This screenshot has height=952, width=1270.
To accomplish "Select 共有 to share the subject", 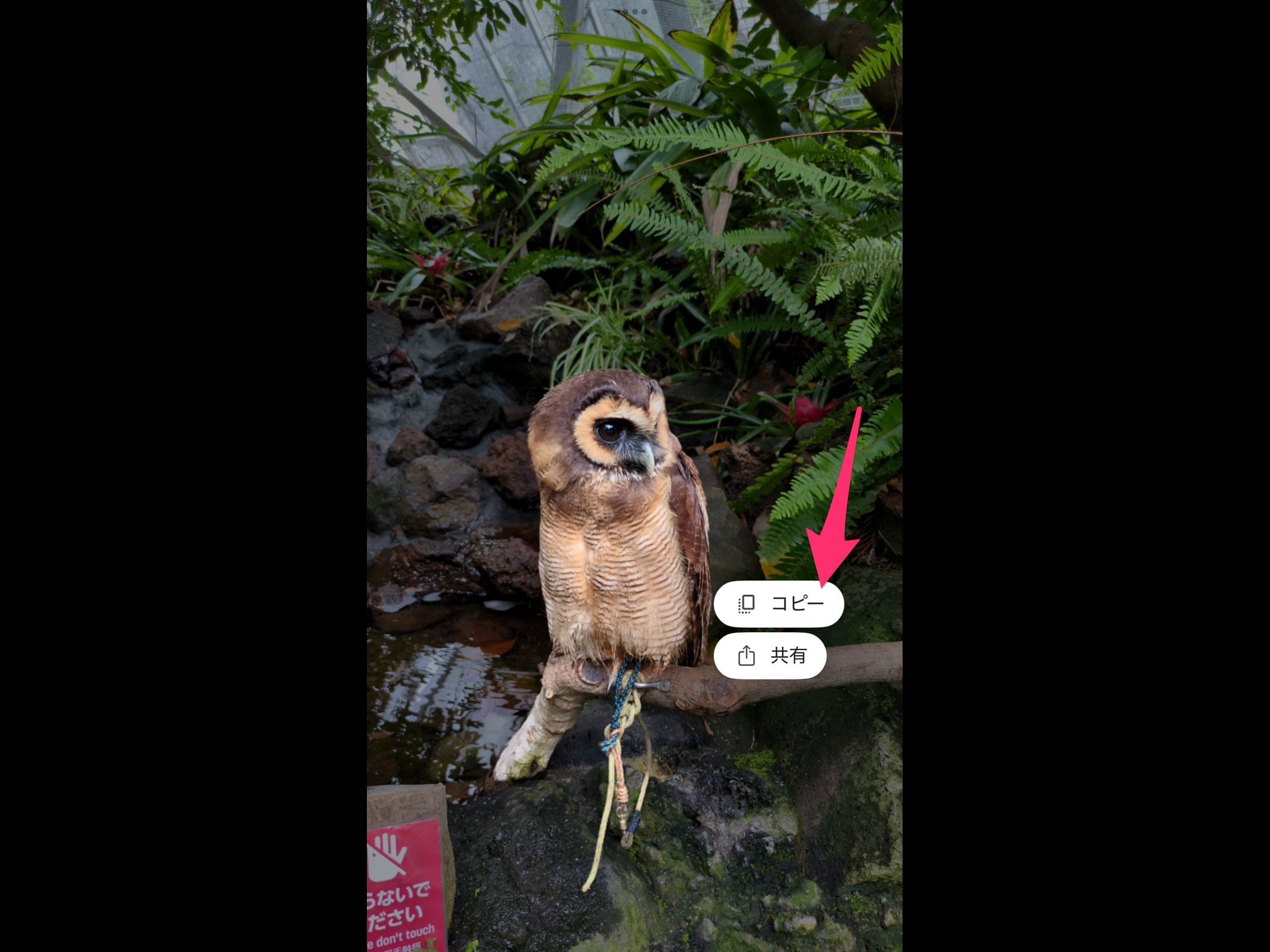I will tap(770, 655).
